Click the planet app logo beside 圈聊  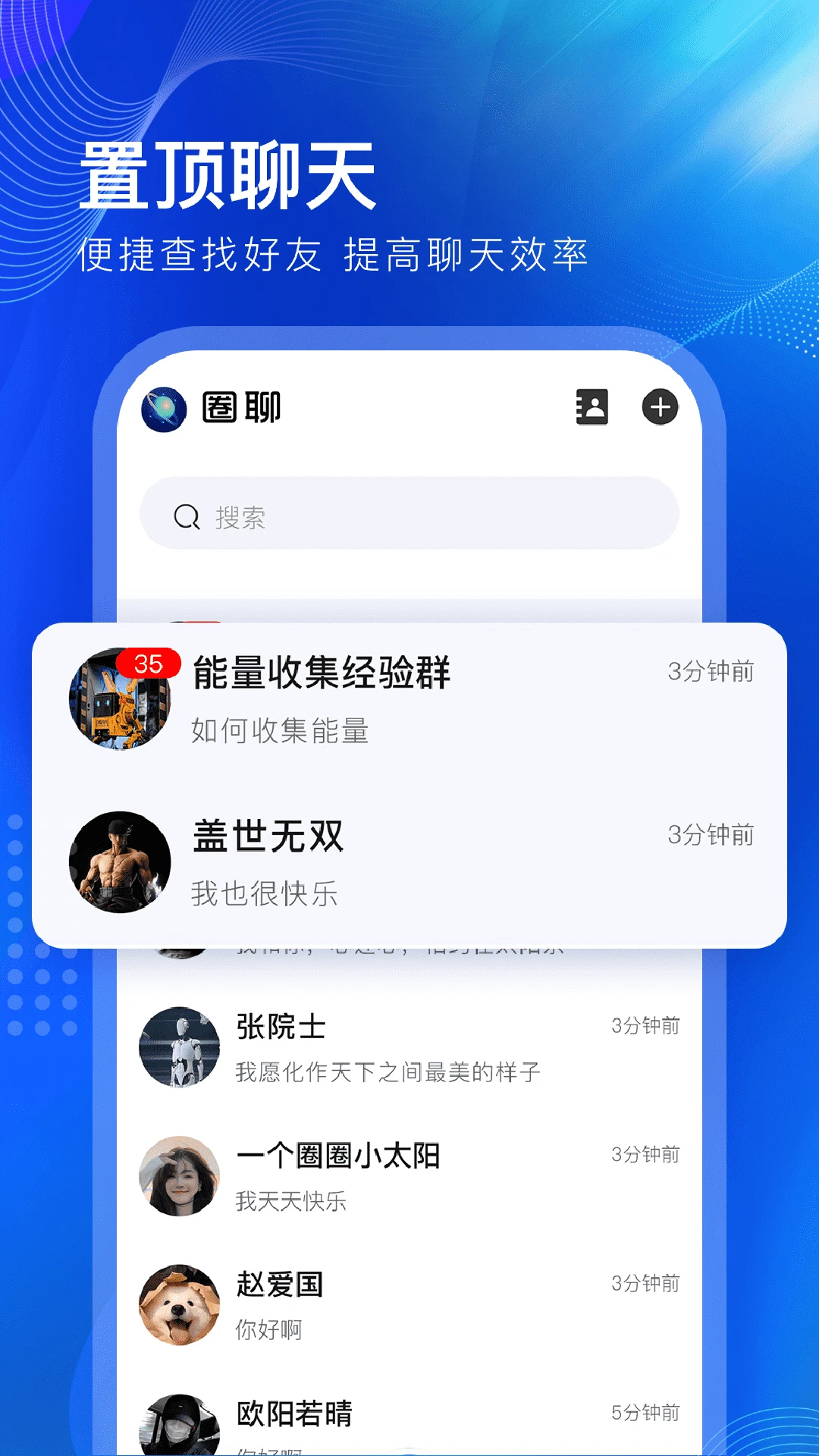click(165, 407)
